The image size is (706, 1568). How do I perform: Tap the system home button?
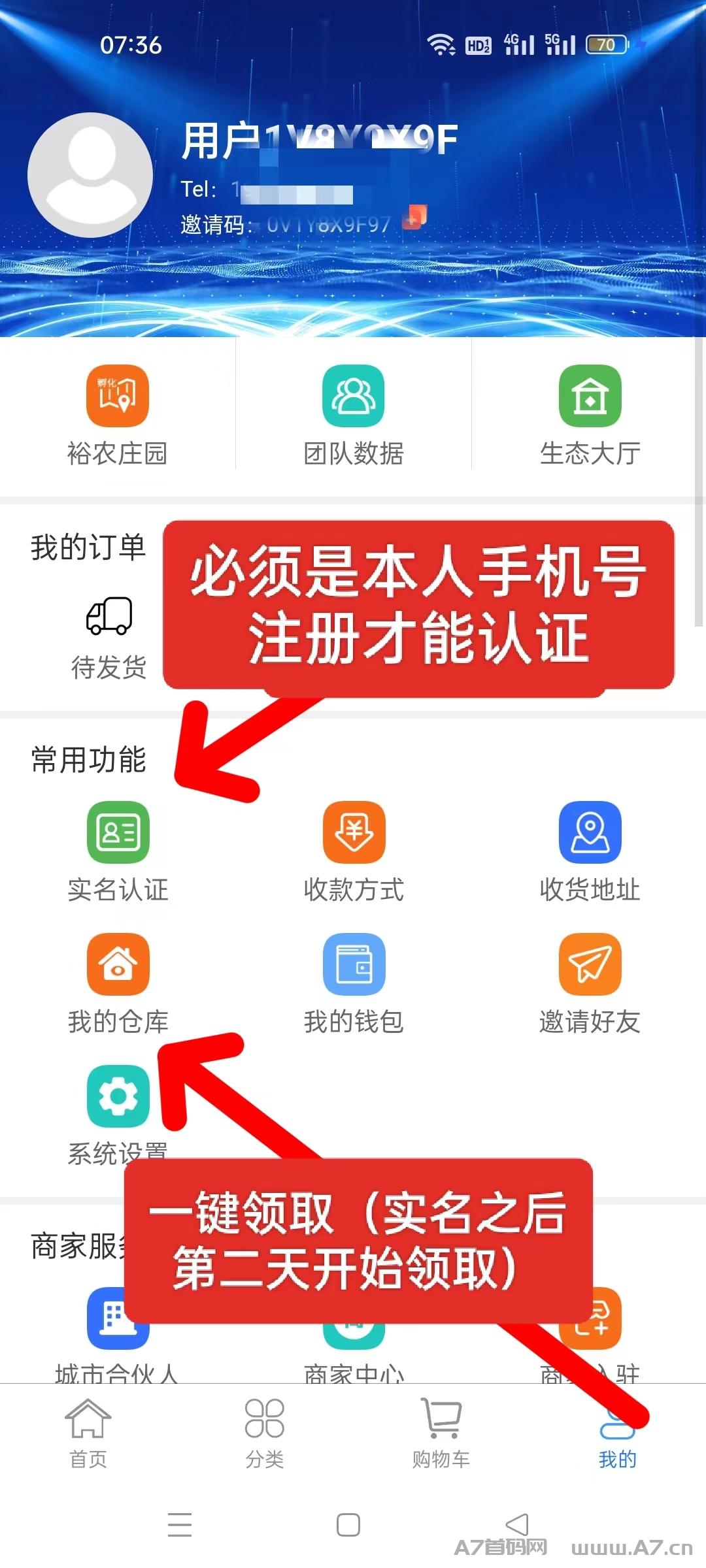348,1525
